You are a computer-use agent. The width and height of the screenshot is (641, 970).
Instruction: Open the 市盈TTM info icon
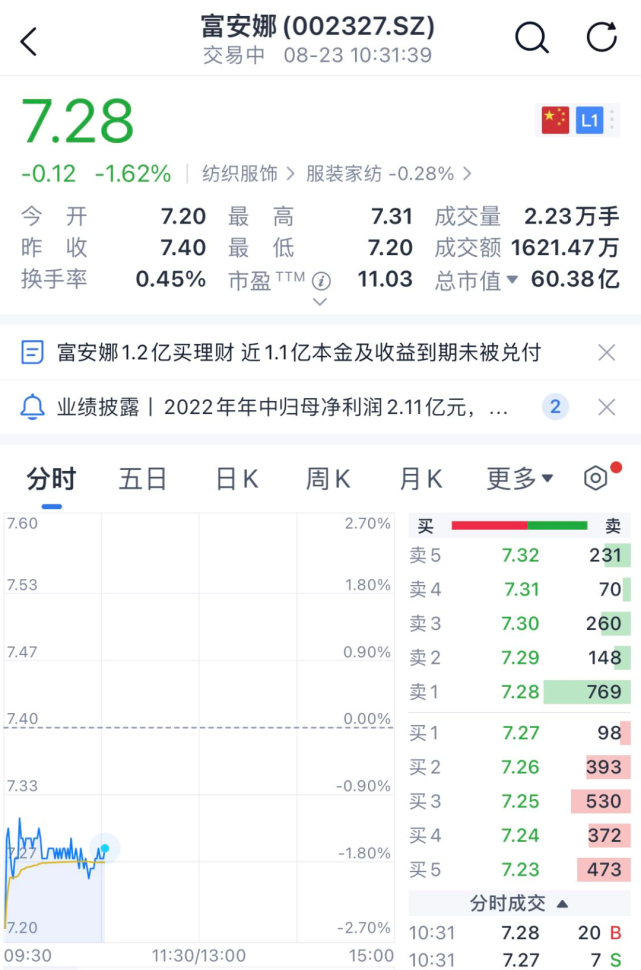pyautogui.click(x=321, y=281)
